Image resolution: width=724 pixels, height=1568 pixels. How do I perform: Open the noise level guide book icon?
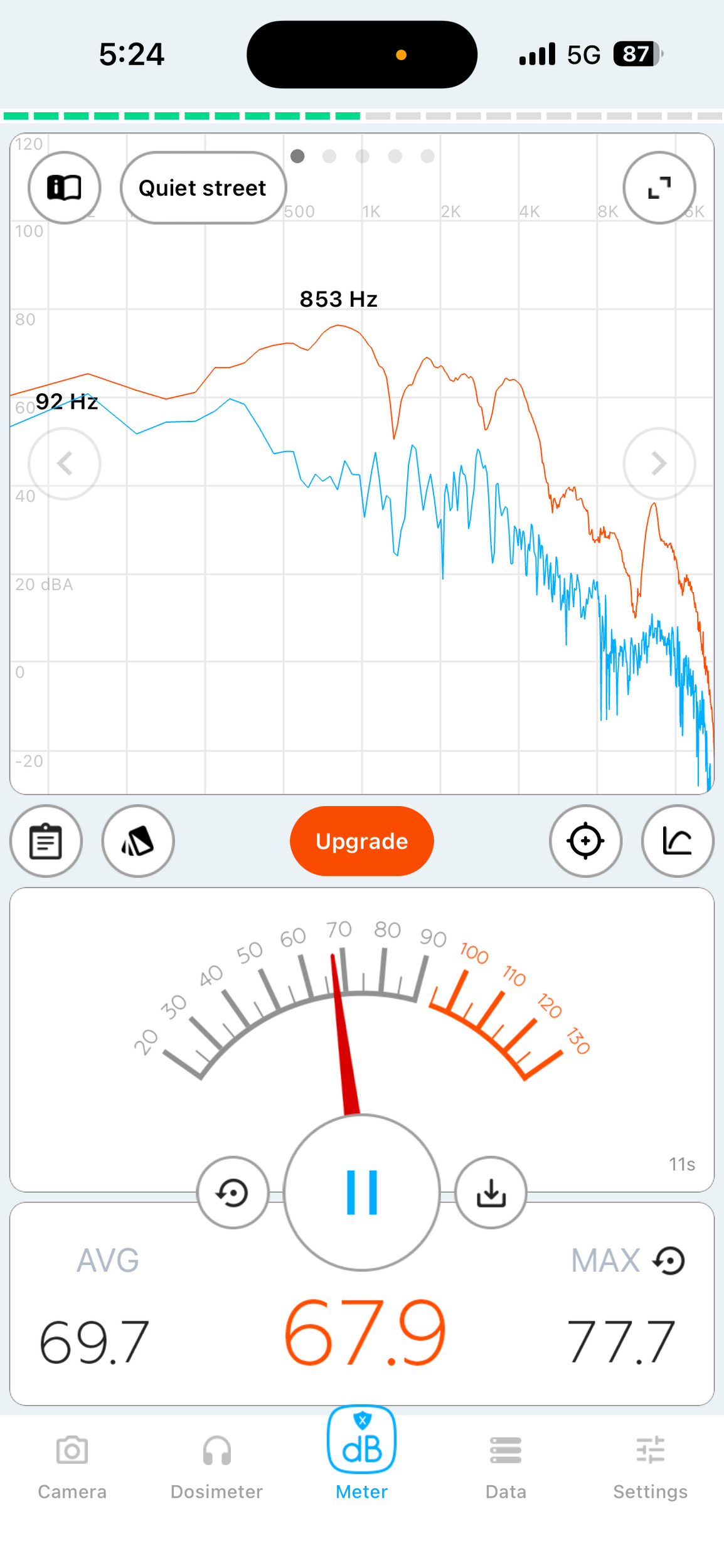[64, 188]
